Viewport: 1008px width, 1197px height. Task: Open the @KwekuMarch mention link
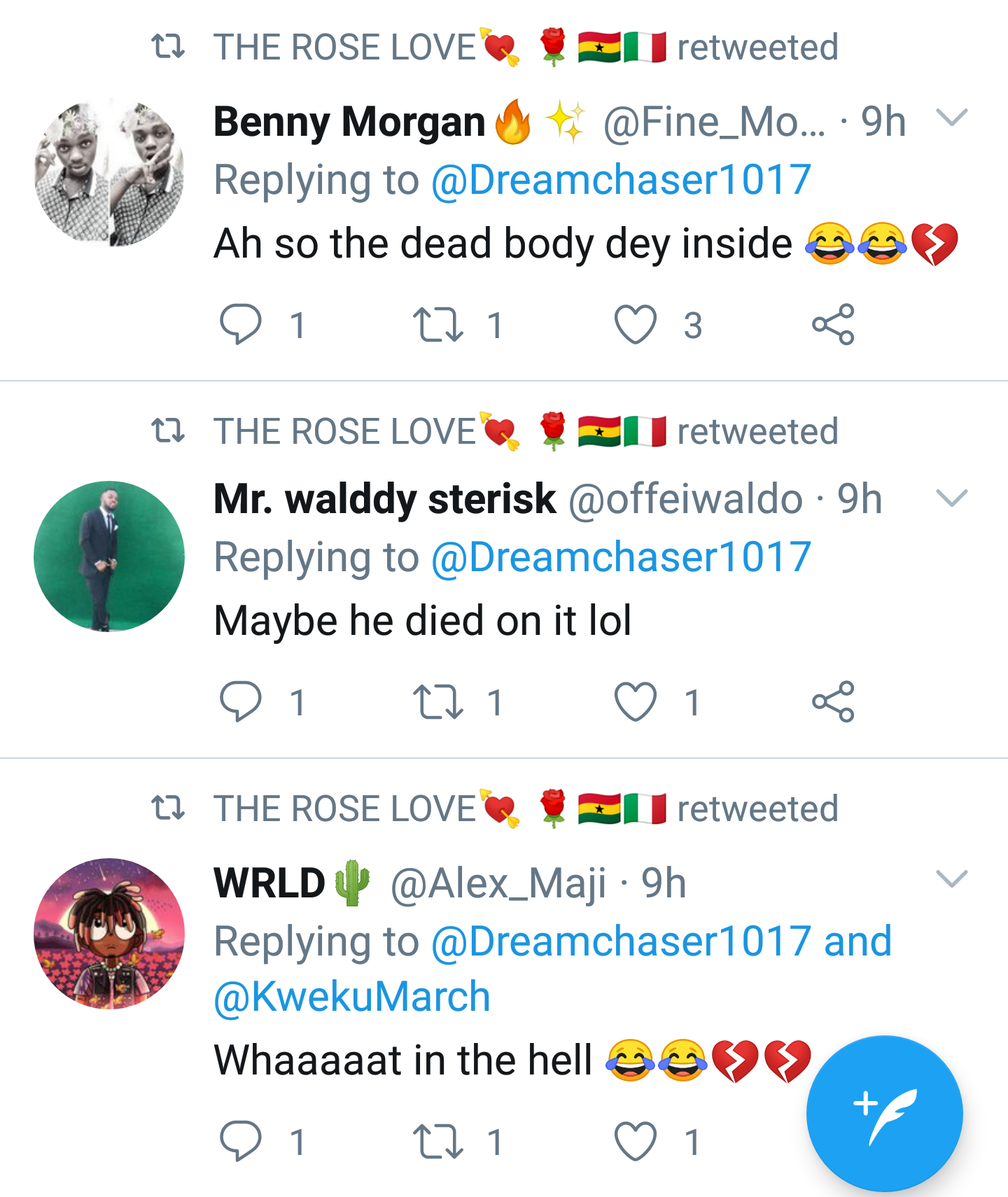coord(352,997)
